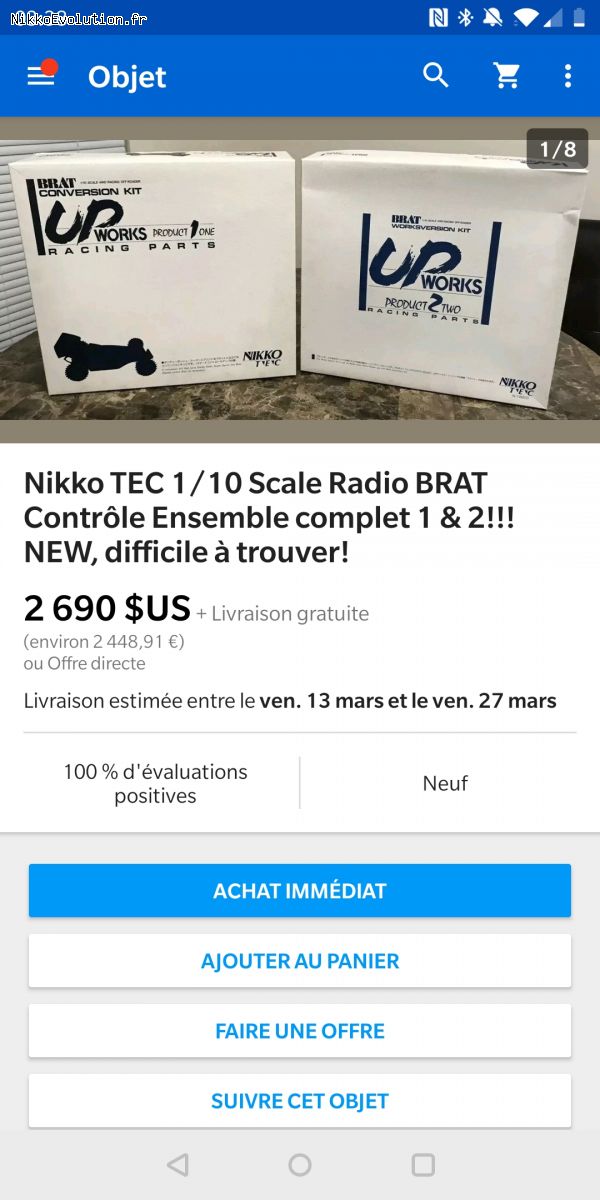This screenshot has width=600, height=1200.
Task: View the 100 % positive feedback rating
Action: 155,783
